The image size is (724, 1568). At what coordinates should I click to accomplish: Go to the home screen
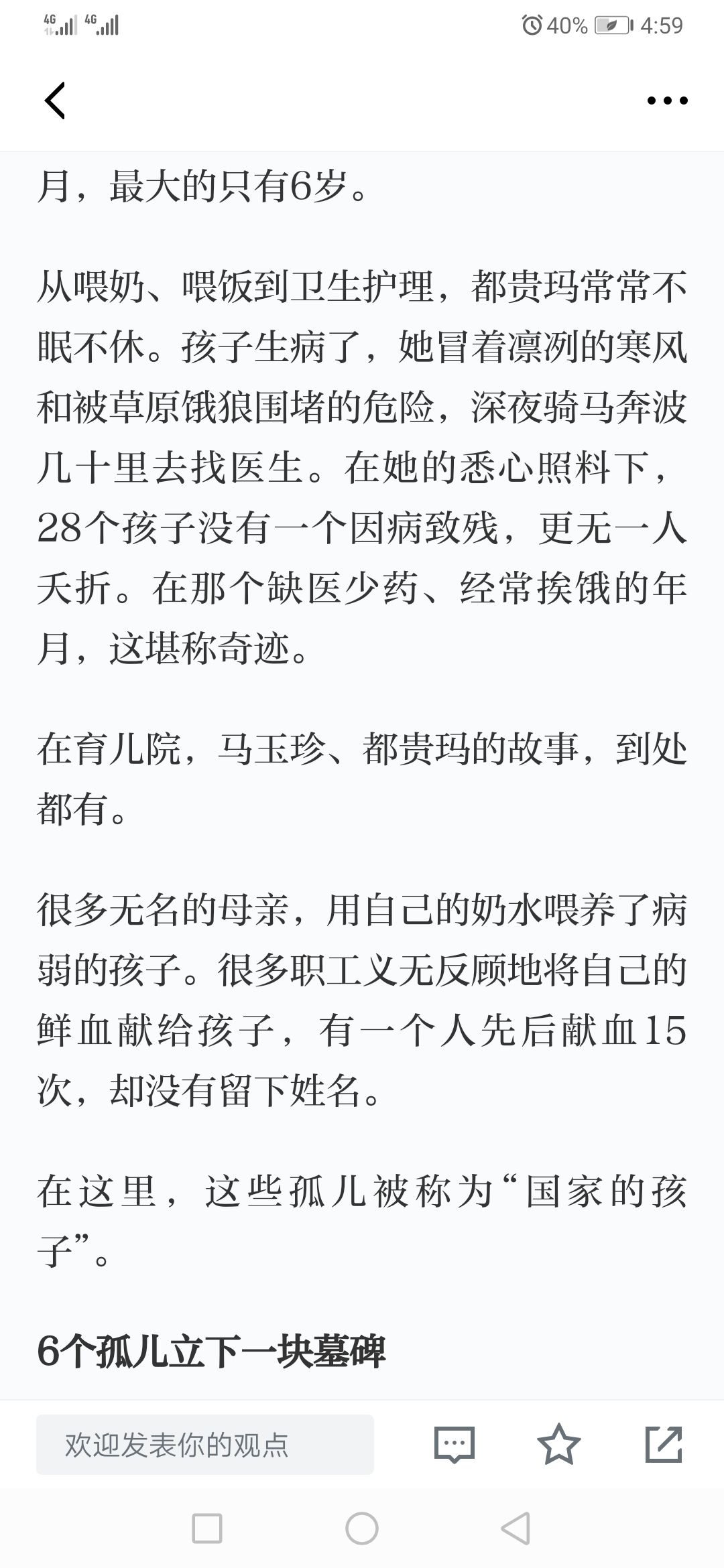362,1528
